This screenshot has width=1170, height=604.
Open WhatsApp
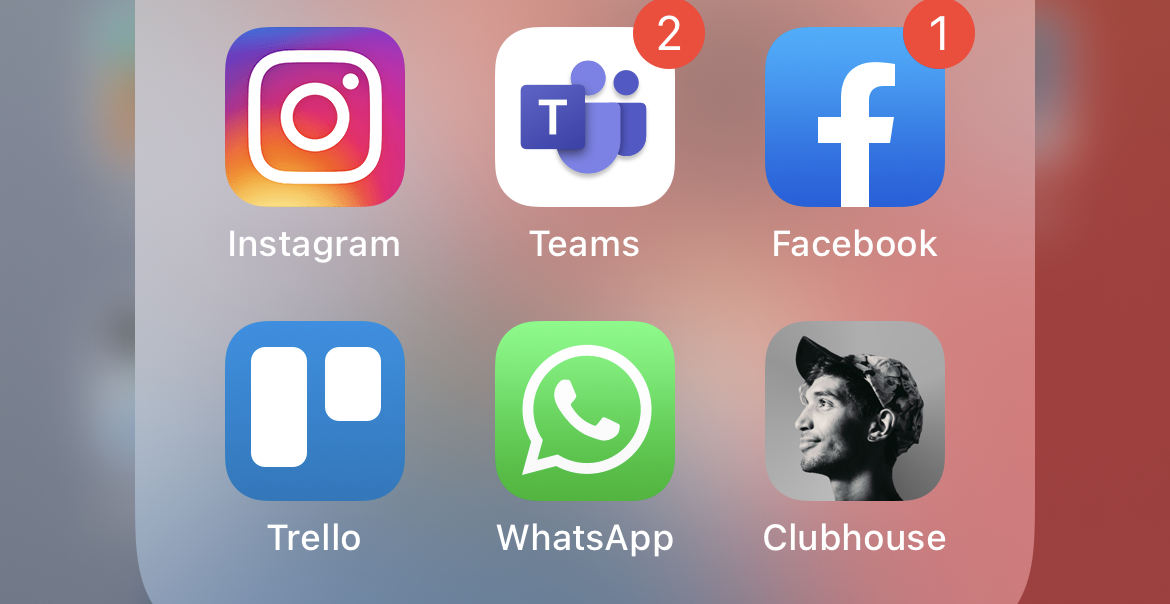585,411
